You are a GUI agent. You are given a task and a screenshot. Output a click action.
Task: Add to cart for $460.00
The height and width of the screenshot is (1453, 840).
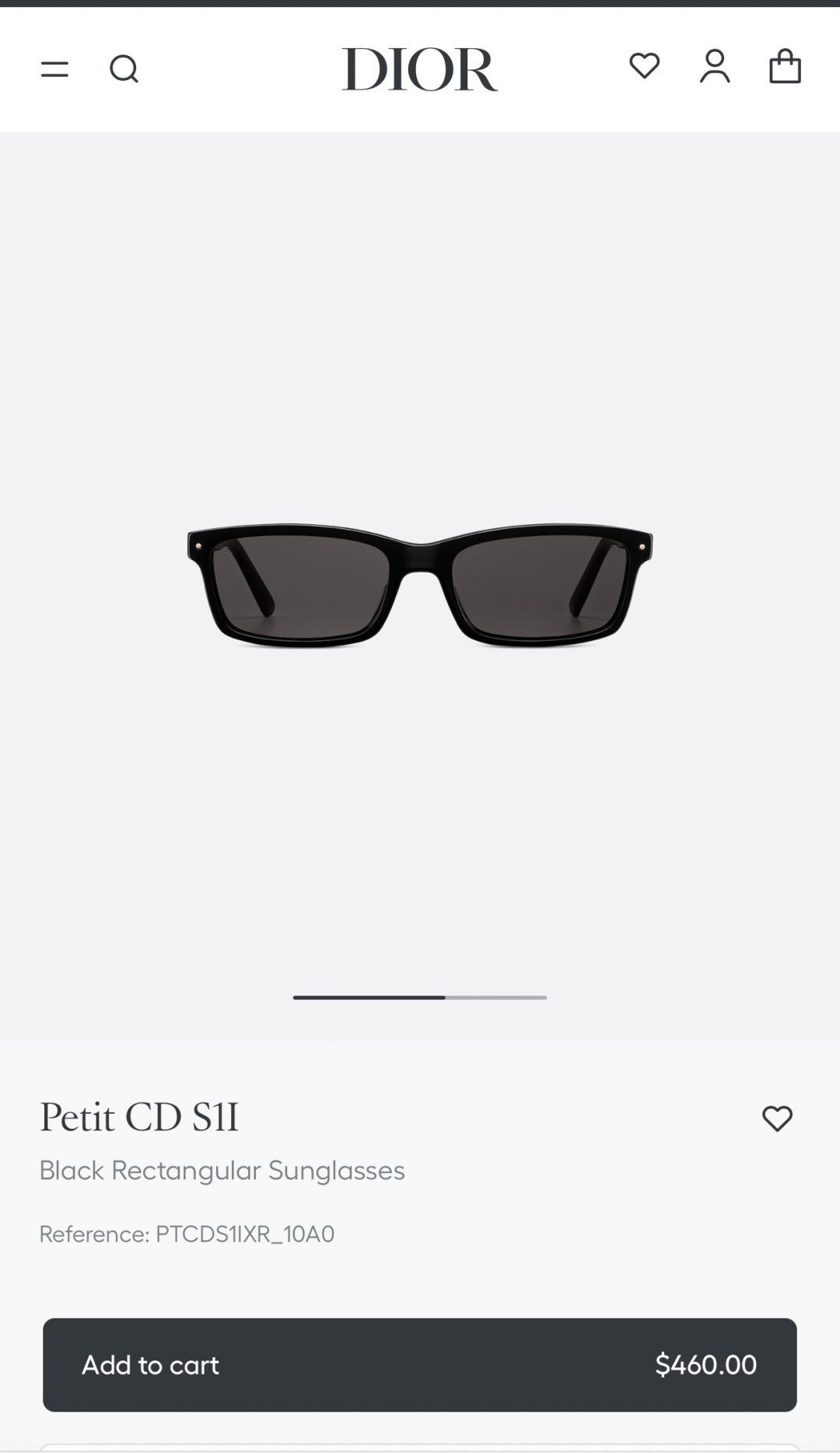tap(420, 1364)
